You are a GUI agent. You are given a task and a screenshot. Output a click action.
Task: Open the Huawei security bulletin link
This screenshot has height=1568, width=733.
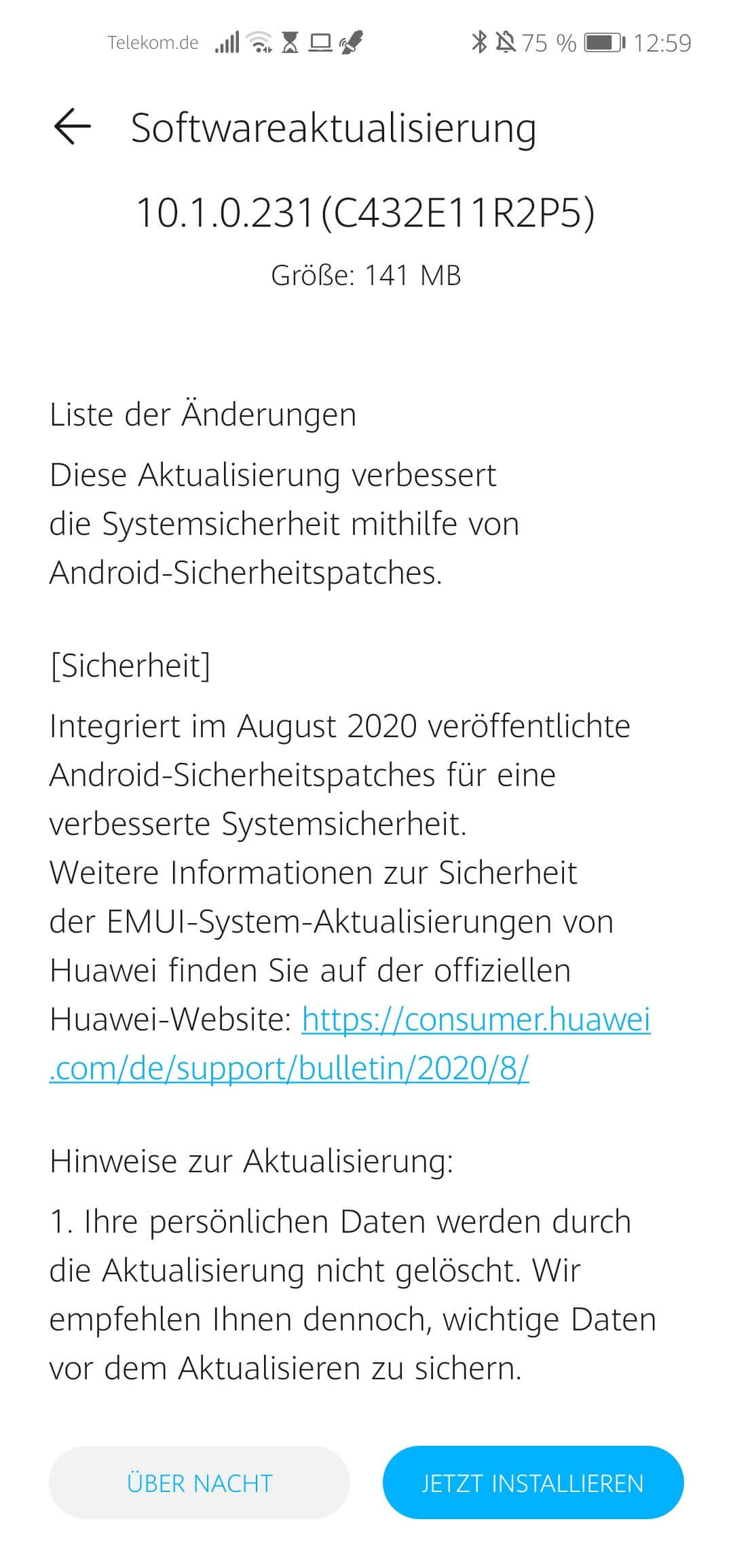click(475, 1020)
